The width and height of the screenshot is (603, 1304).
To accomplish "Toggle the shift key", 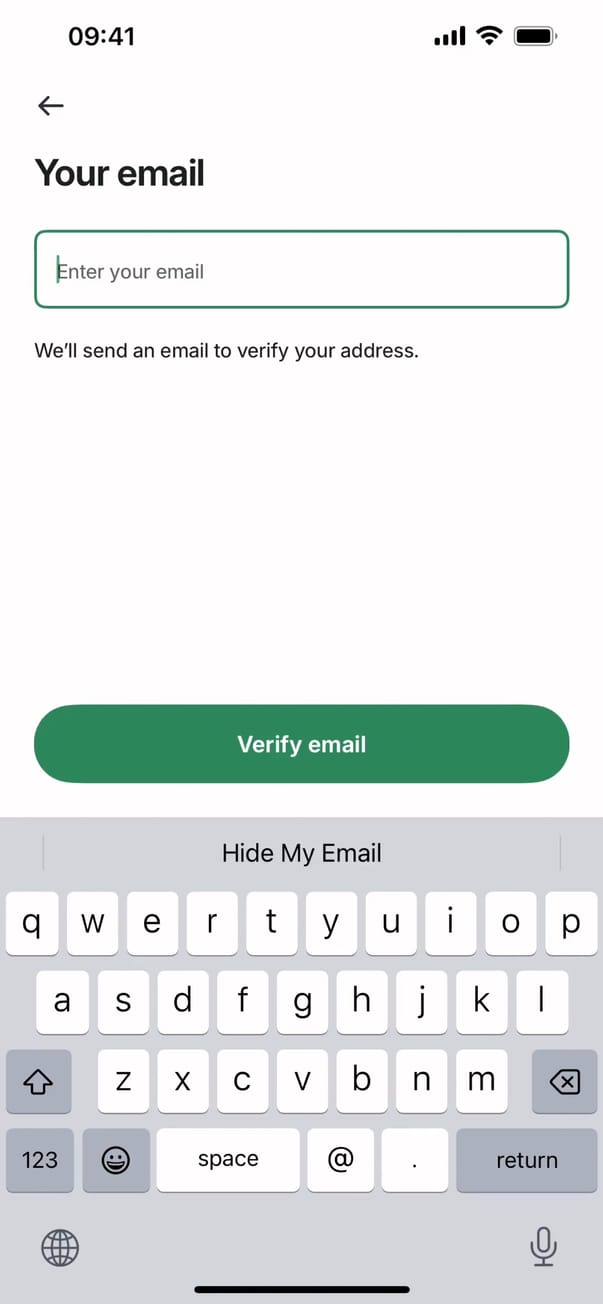I will tap(38, 1081).
